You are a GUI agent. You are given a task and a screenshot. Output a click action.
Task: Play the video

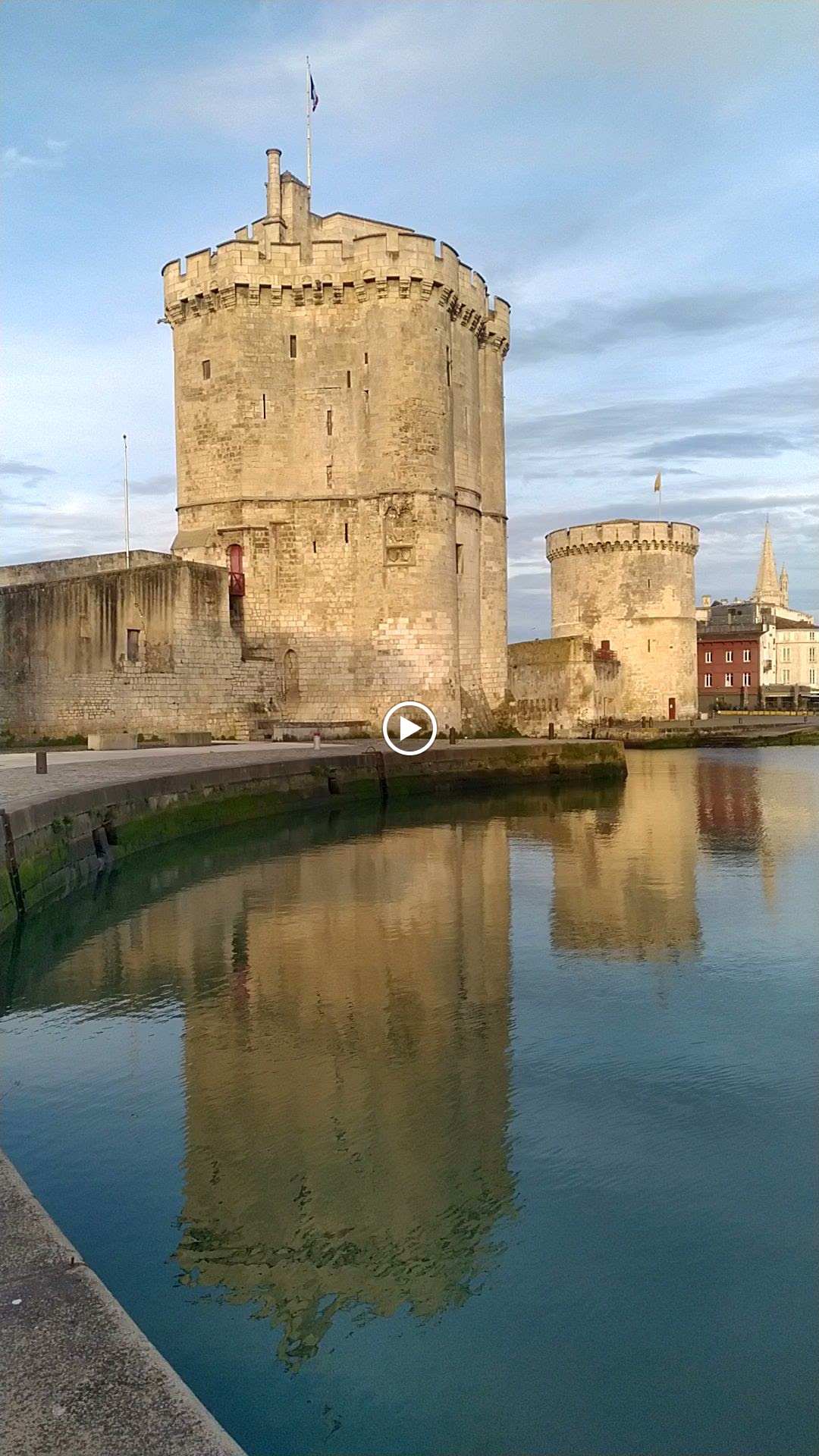click(409, 728)
